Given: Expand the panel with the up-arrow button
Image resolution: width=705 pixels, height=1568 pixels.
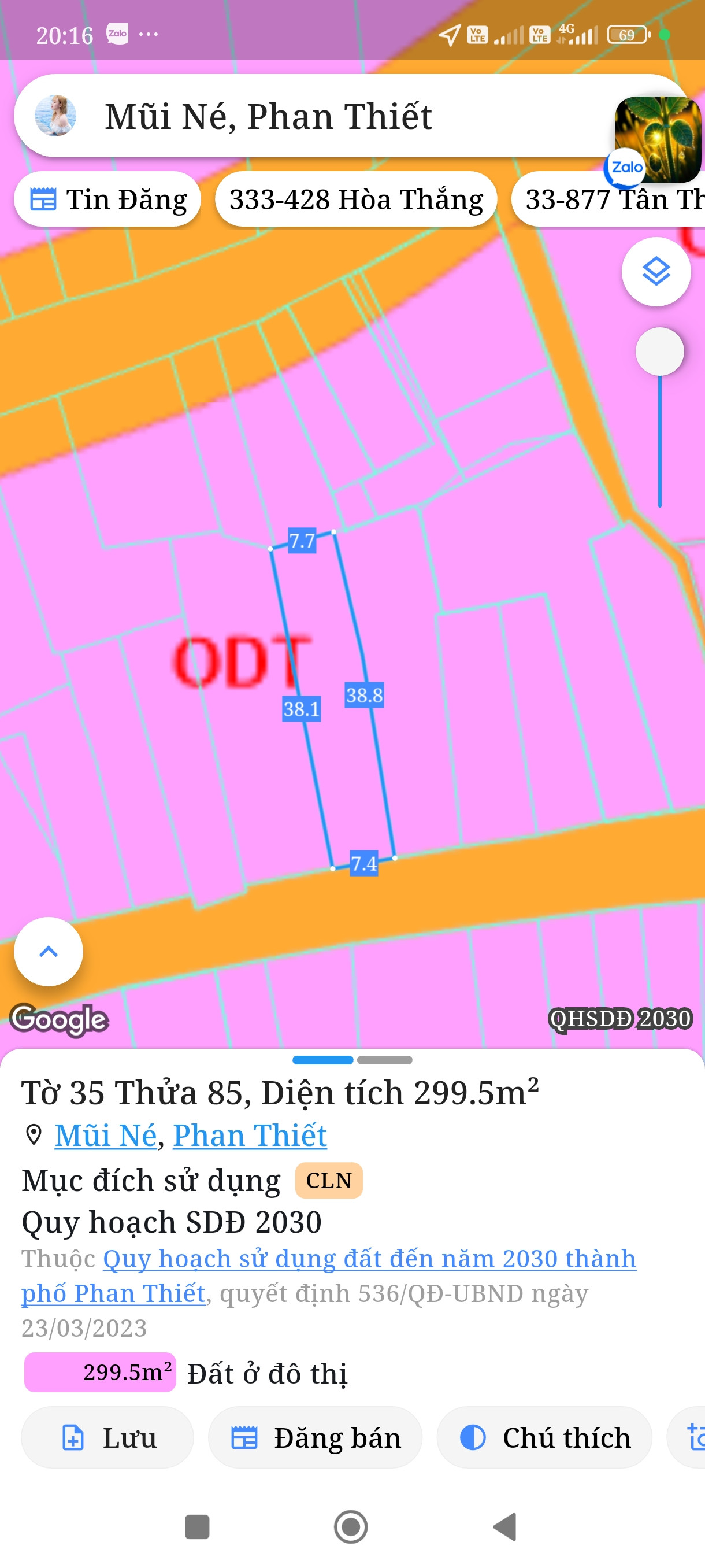Looking at the screenshot, I should pyautogui.click(x=49, y=952).
